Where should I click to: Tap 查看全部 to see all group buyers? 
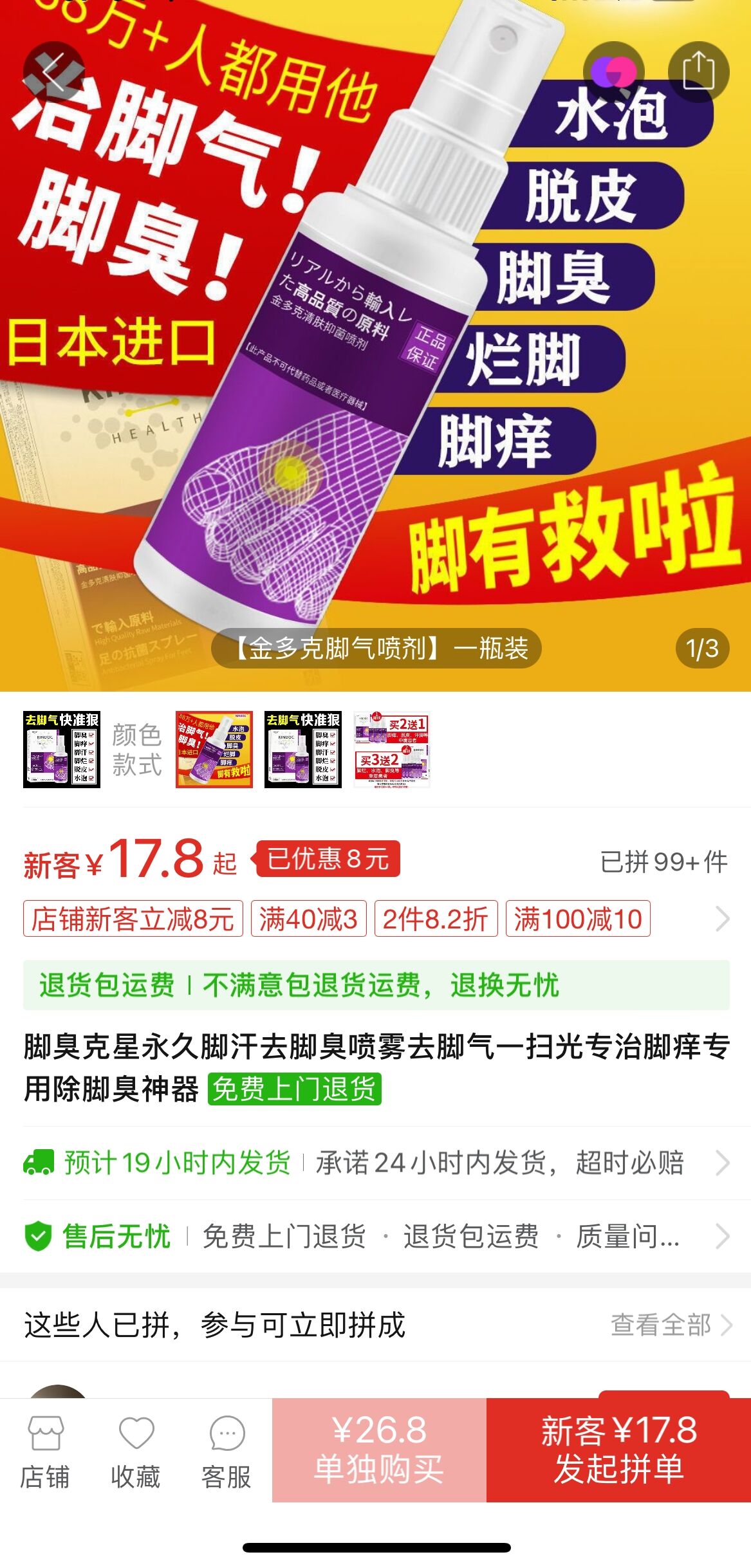[x=670, y=1325]
